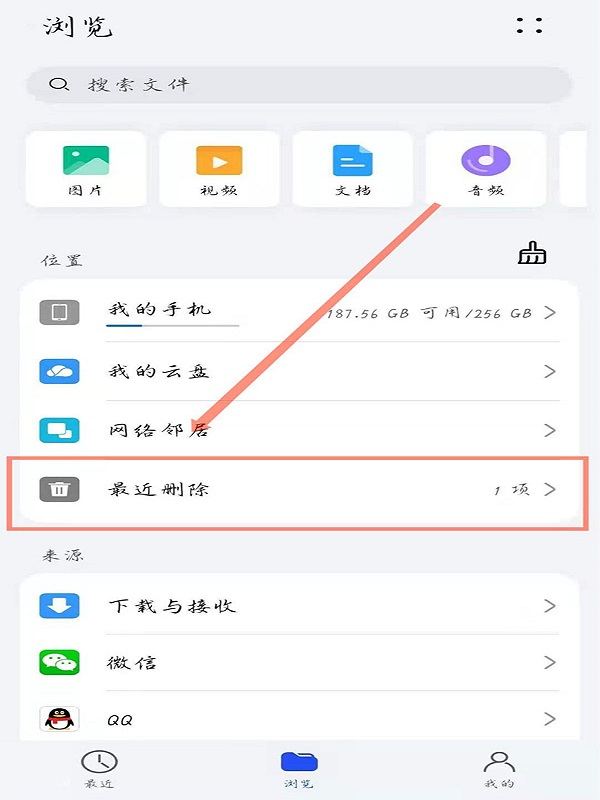The width and height of the screenshot is (600, 800).
Task: Open the four-dot overflow menu
Action: point(530,25)
